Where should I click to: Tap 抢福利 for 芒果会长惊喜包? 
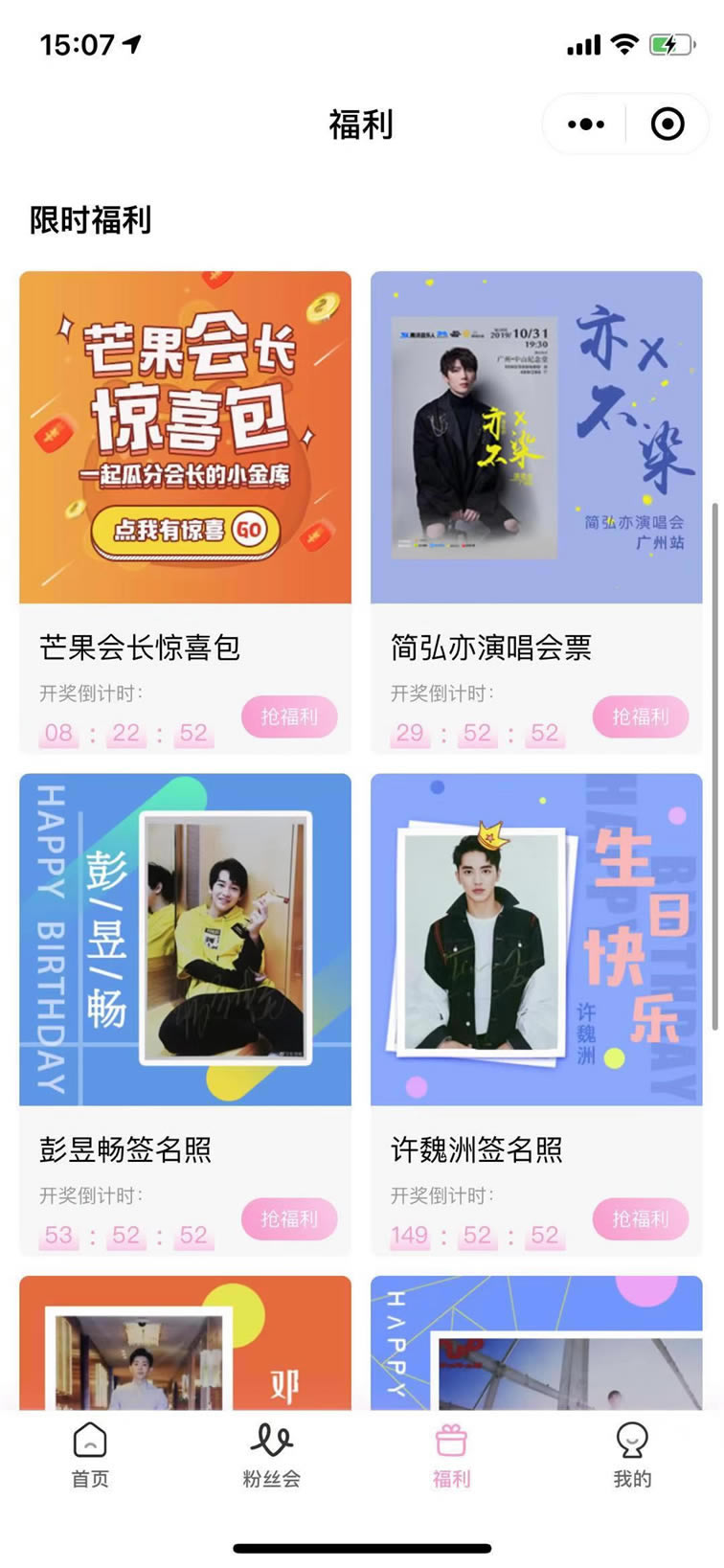click(289, 716)
